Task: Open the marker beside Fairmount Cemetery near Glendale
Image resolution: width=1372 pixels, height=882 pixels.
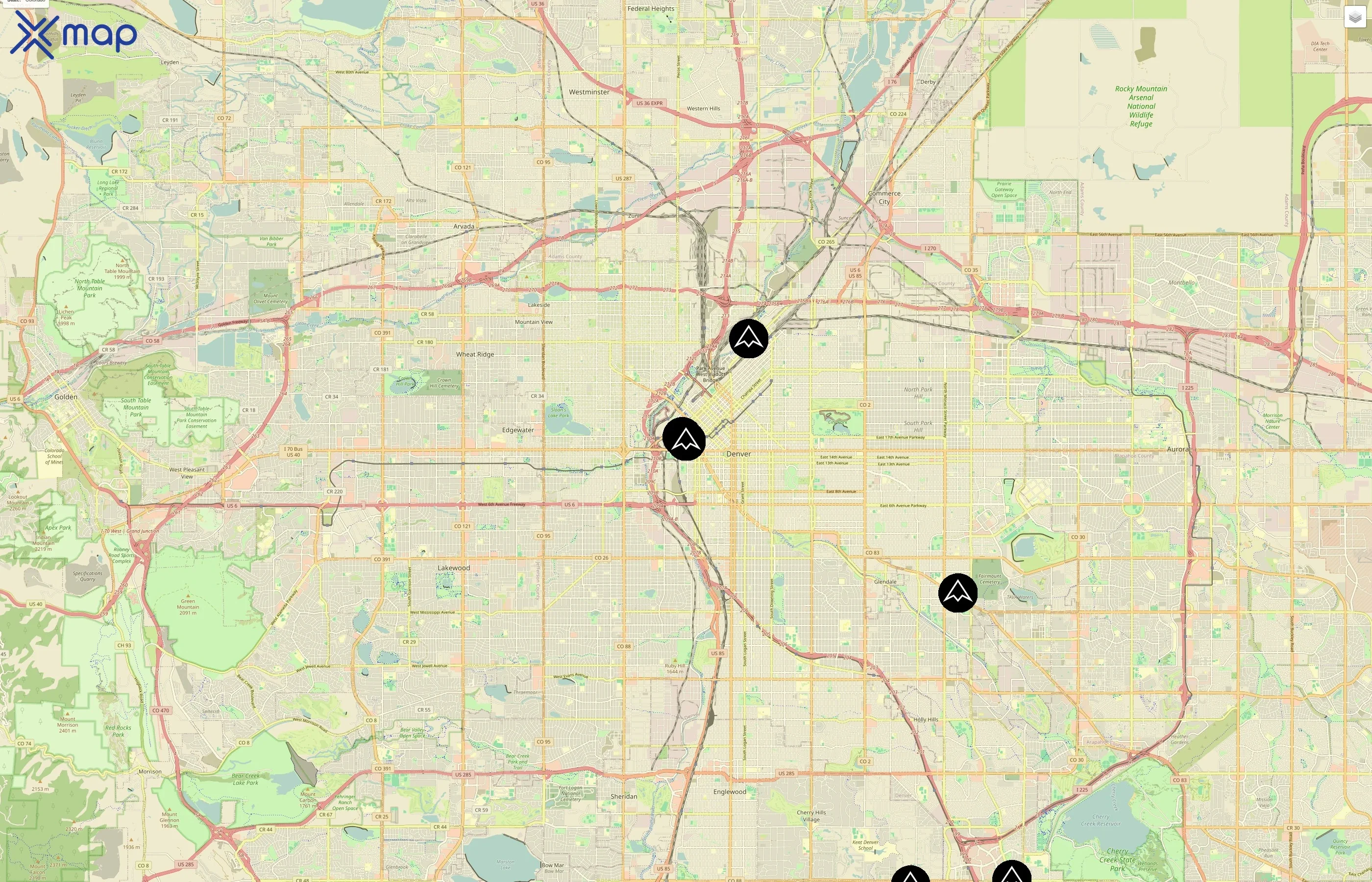Action: tap(957, 593)
